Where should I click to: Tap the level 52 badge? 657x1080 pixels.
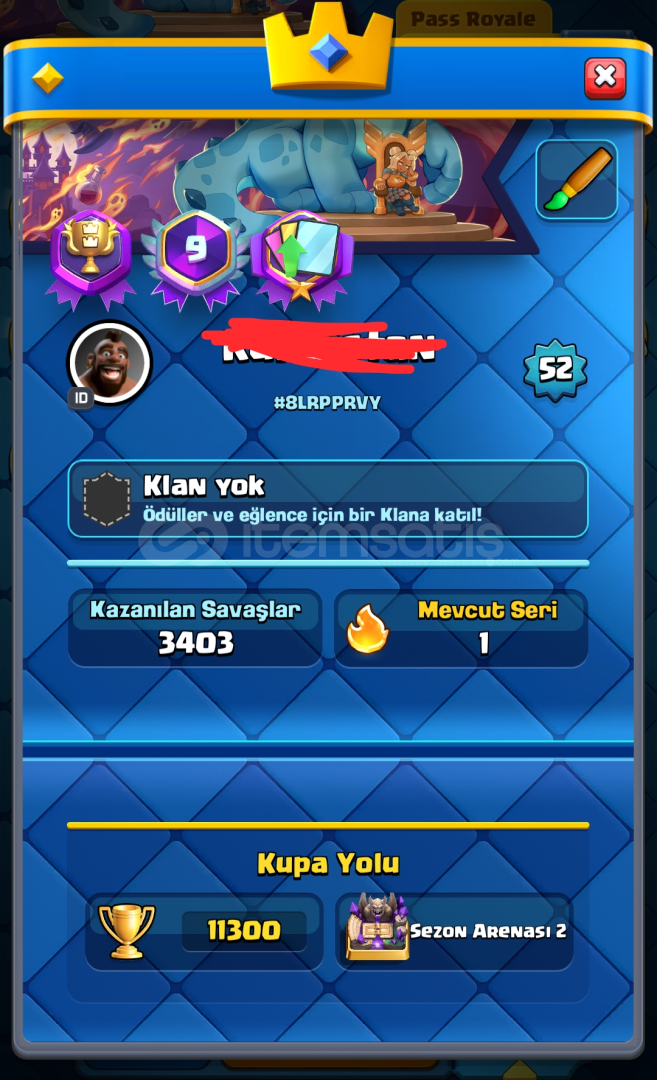coord(555,370)
